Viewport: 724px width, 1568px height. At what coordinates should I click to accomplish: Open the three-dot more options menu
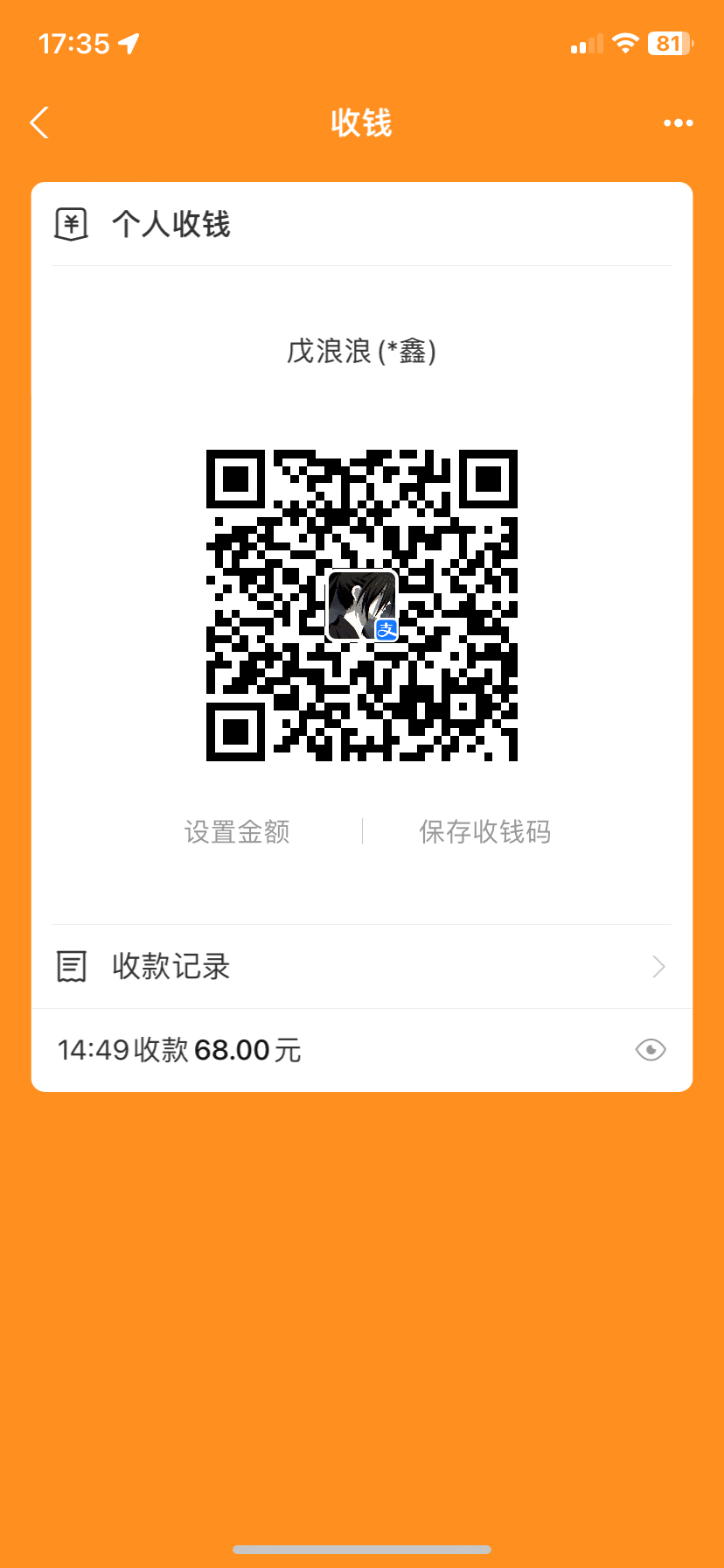click(678, 123)
